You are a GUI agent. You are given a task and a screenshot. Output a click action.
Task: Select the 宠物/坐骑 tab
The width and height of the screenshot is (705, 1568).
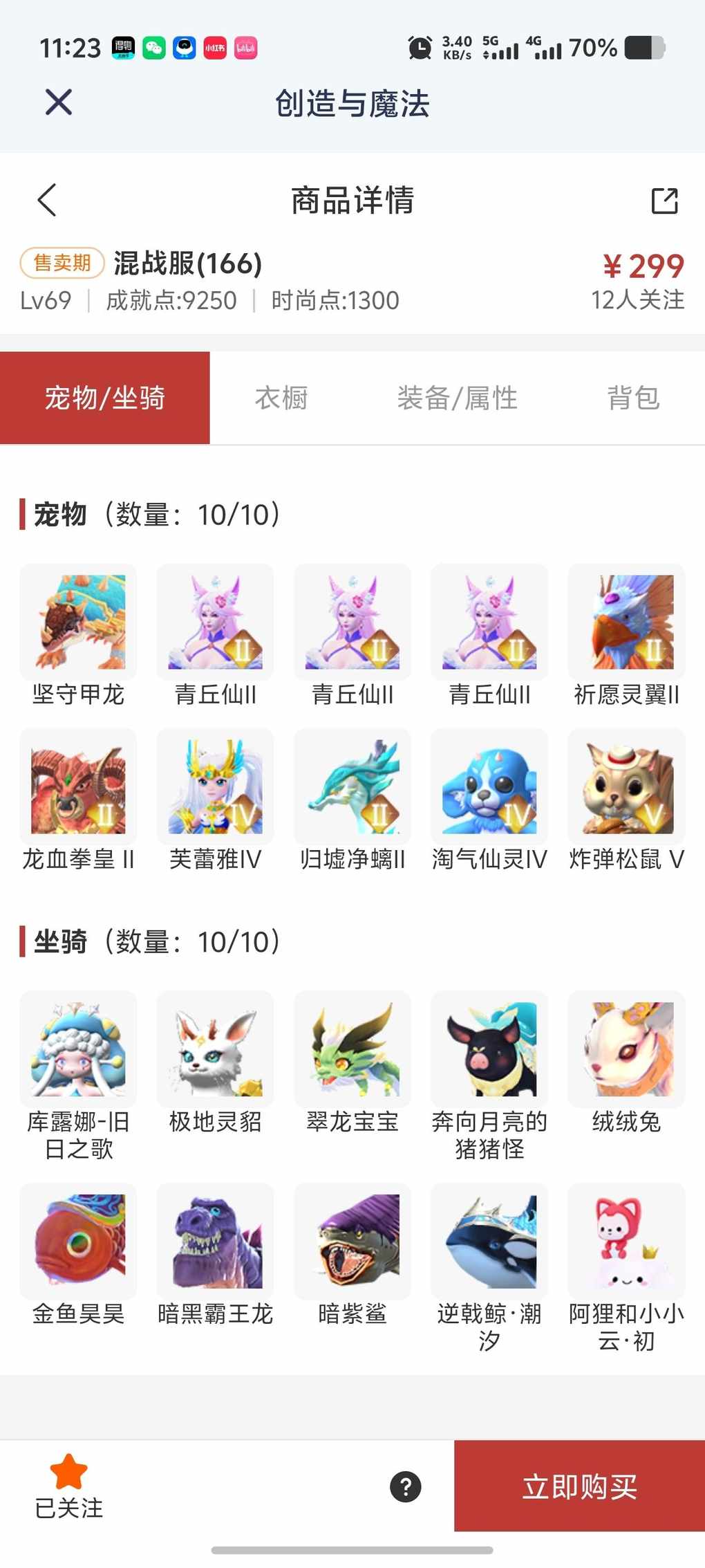(105, 398)
